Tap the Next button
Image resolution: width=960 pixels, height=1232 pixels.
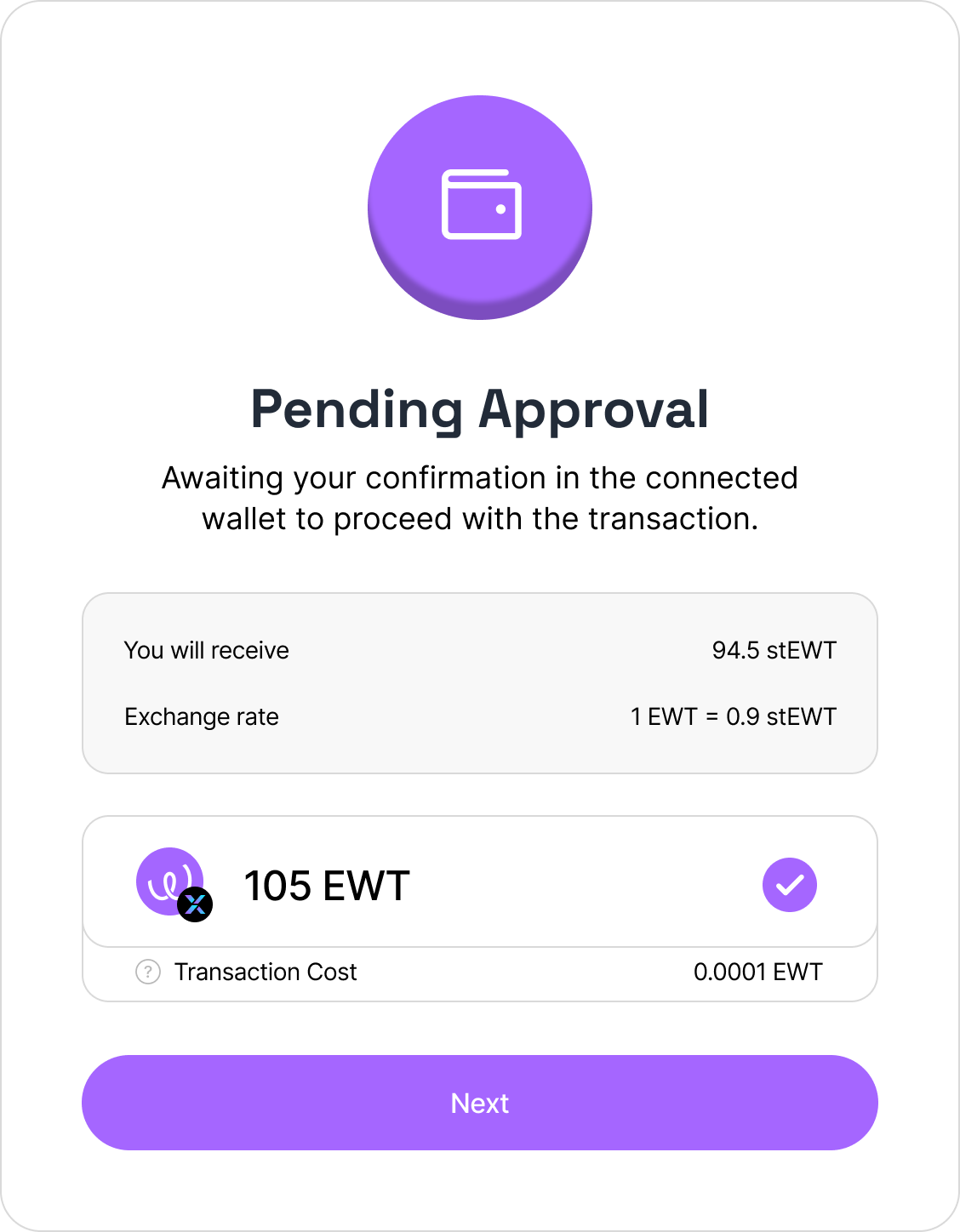point(479,1103)
